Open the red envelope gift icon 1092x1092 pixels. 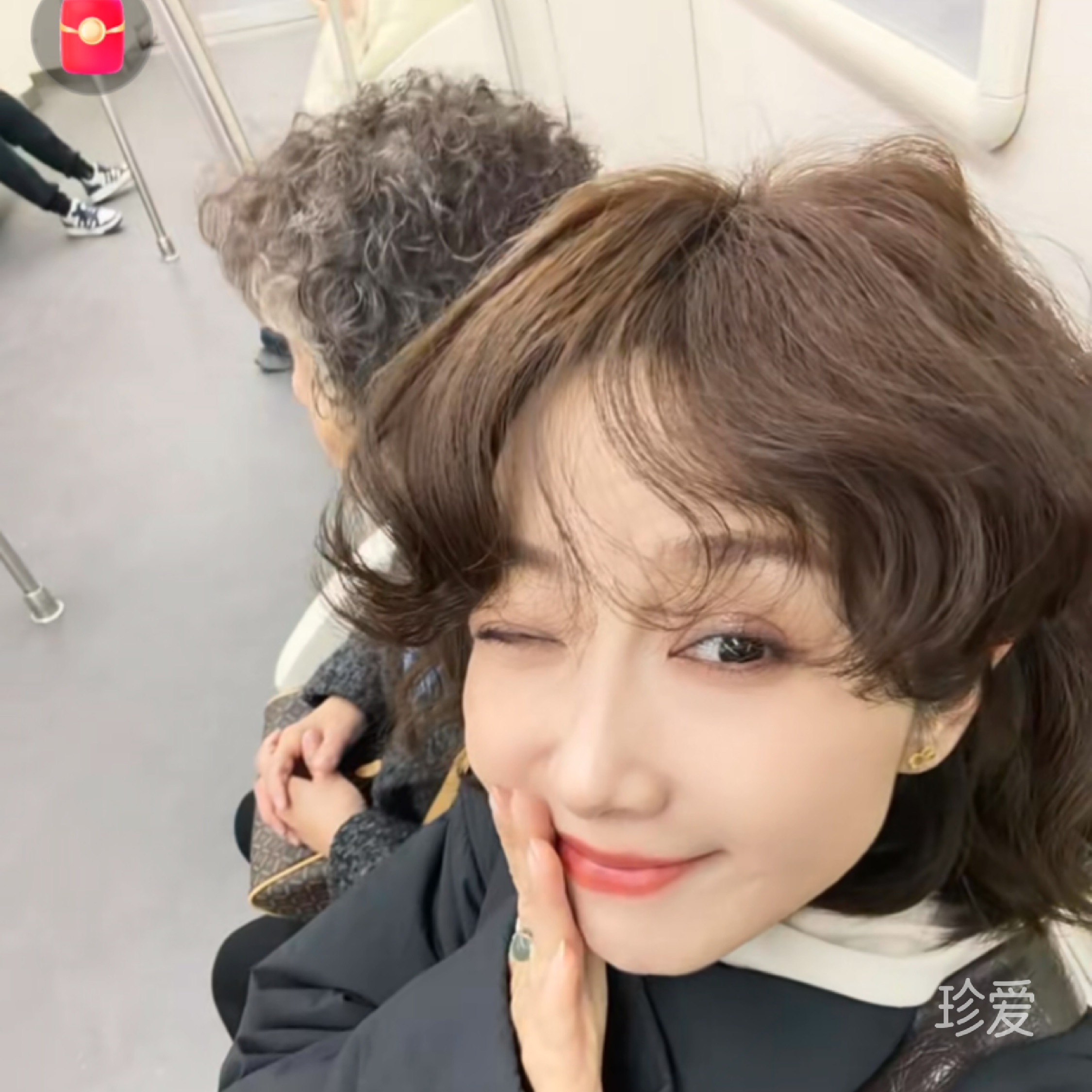(92, 36)
